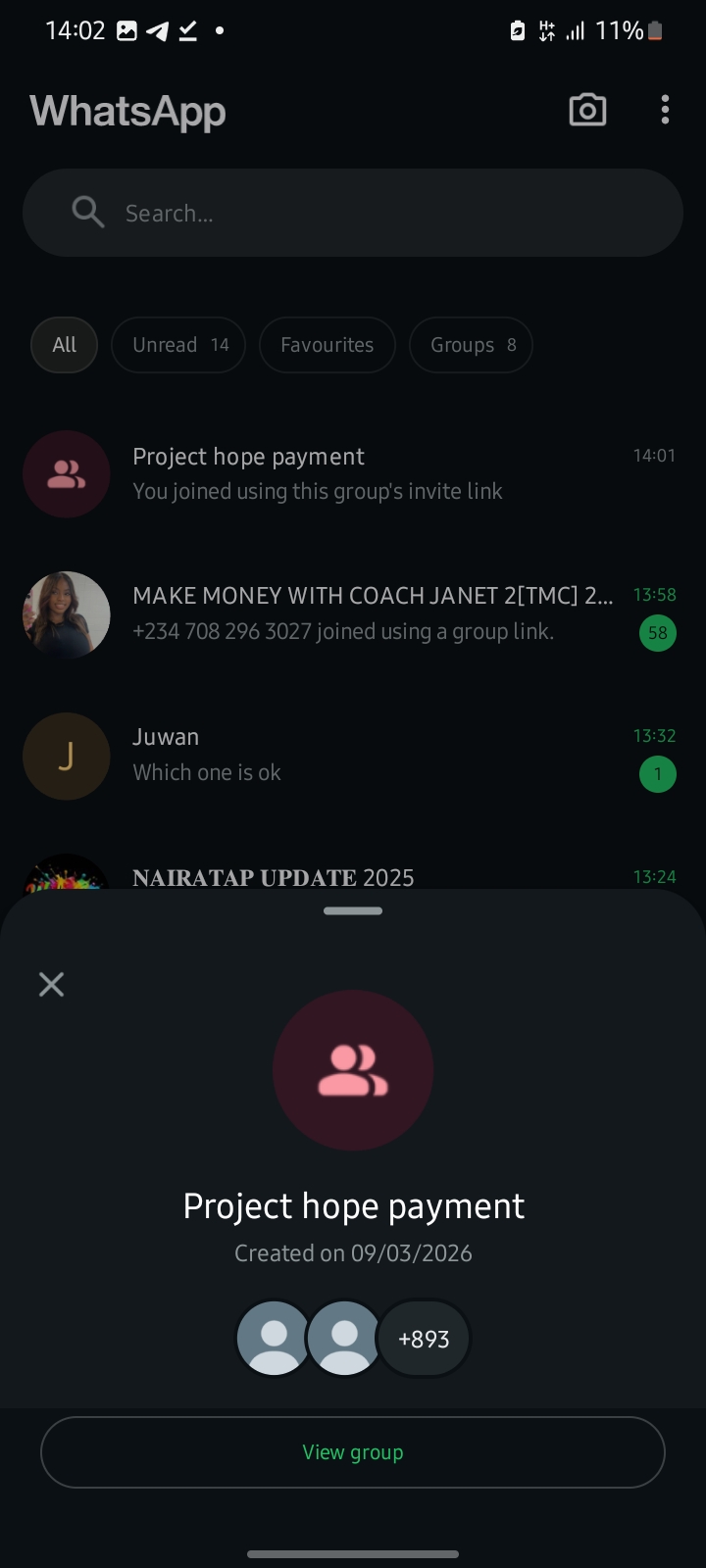
Task: Tap the View group button
Action: 353,1452
